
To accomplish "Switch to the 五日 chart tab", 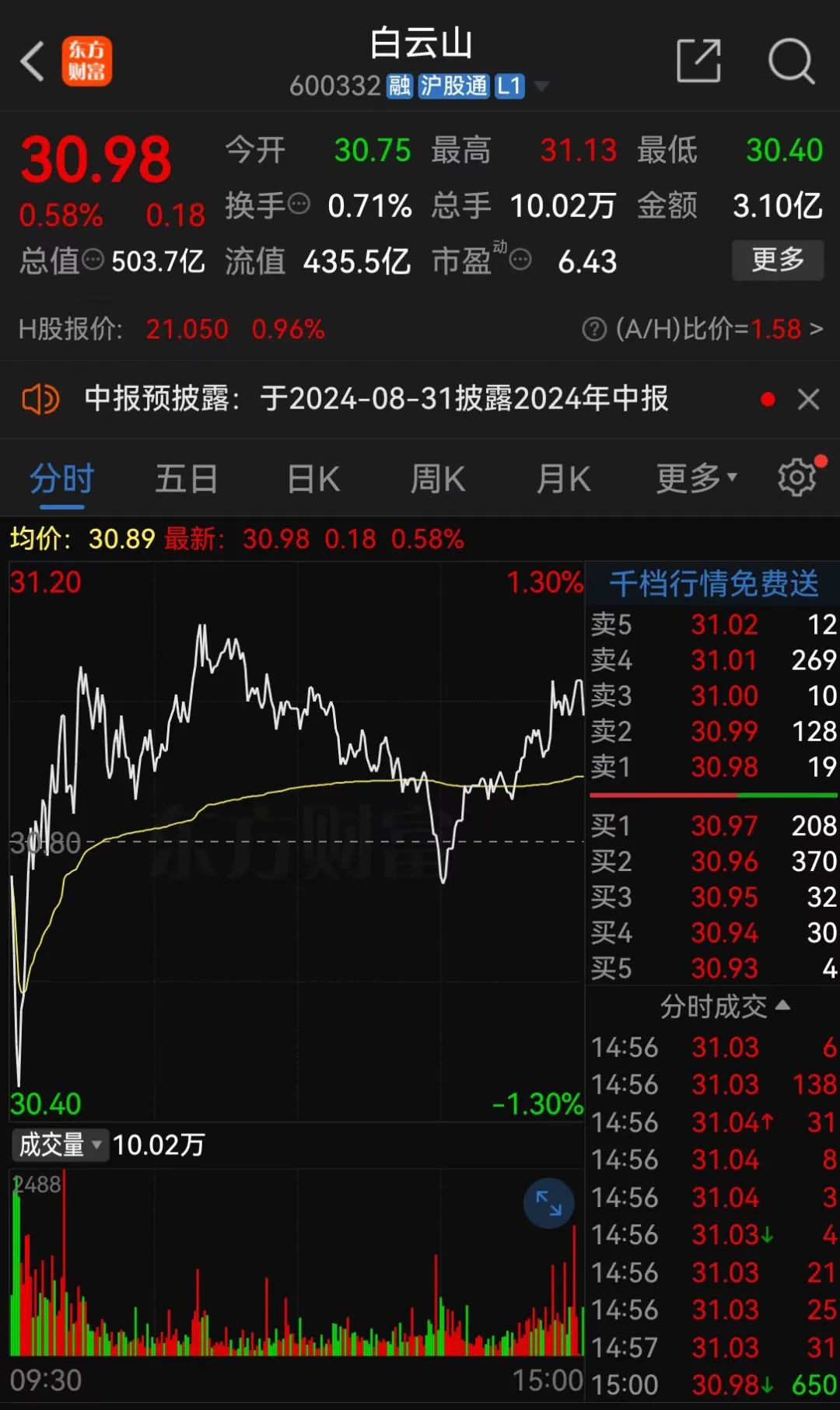I will 186,478.
